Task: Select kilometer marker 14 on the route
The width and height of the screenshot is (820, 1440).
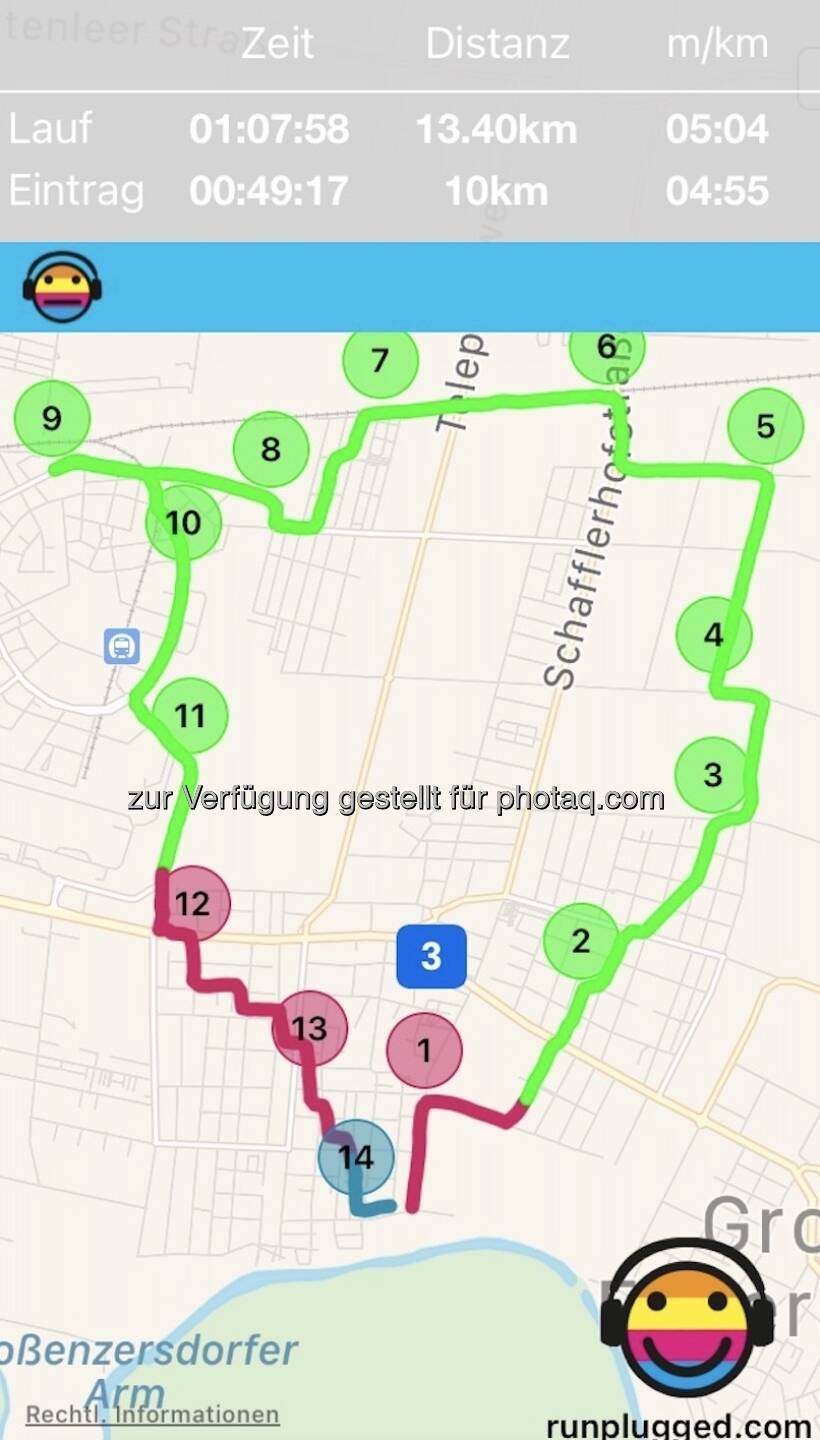Action: (356, 1157)
